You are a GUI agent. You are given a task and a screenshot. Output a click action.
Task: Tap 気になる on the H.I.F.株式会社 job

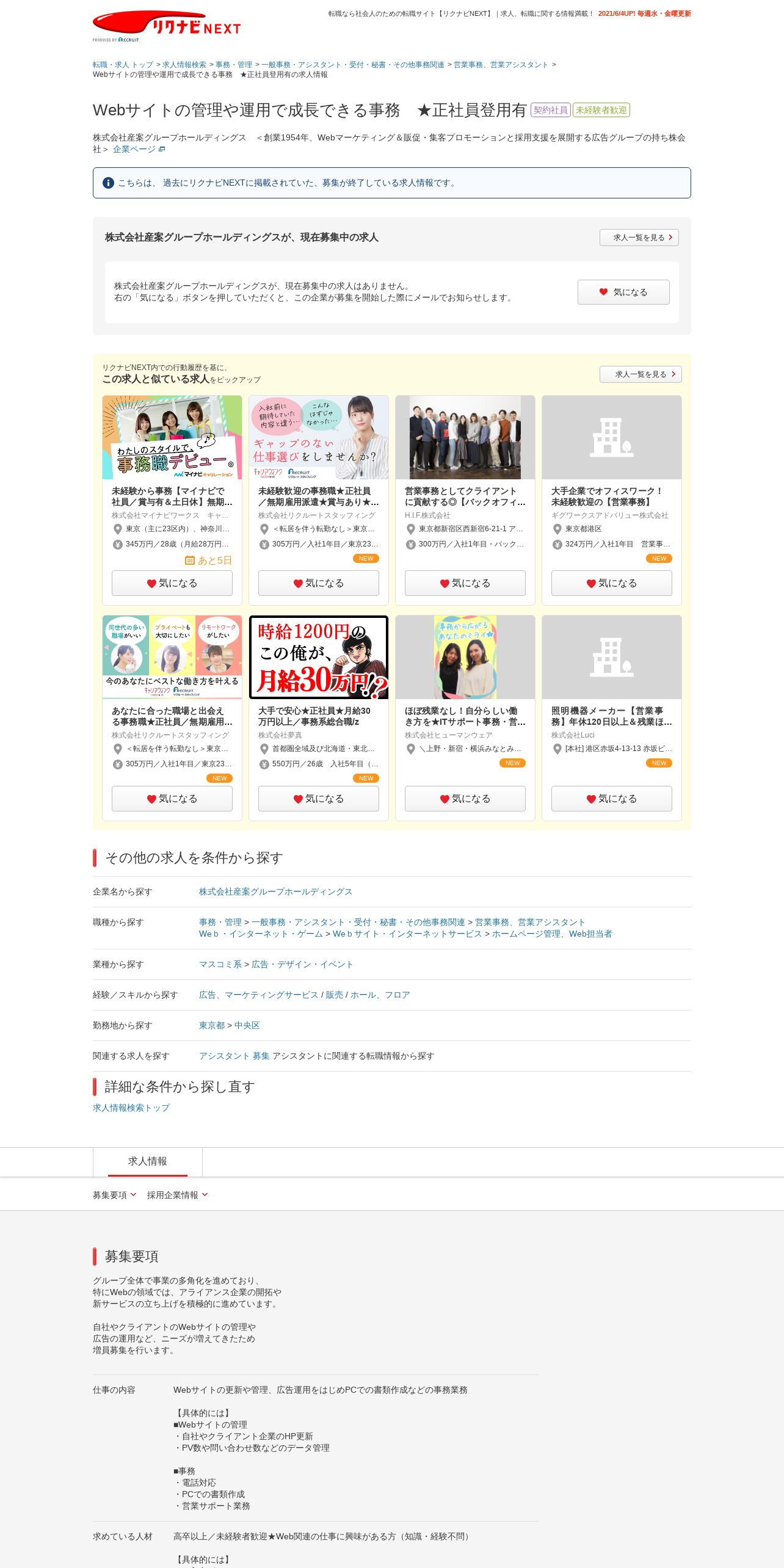(x=465, y=583)
